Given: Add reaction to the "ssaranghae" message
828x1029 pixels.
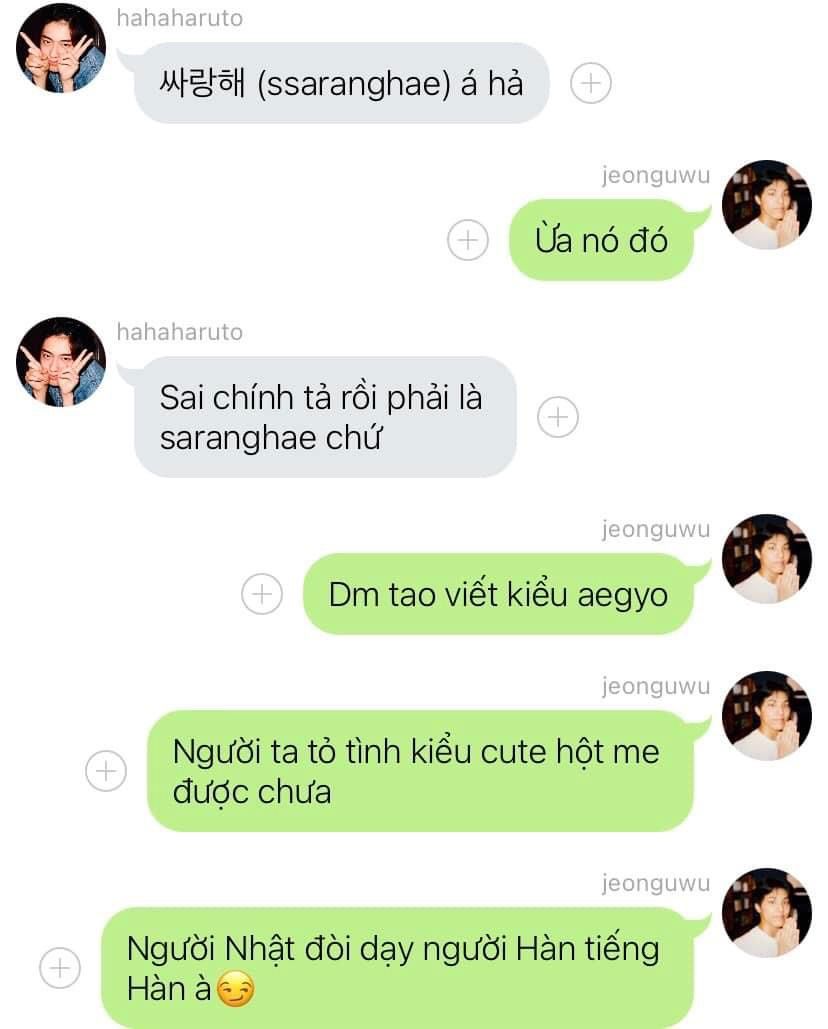Looking at the screenshot, I should click(590, 83).
